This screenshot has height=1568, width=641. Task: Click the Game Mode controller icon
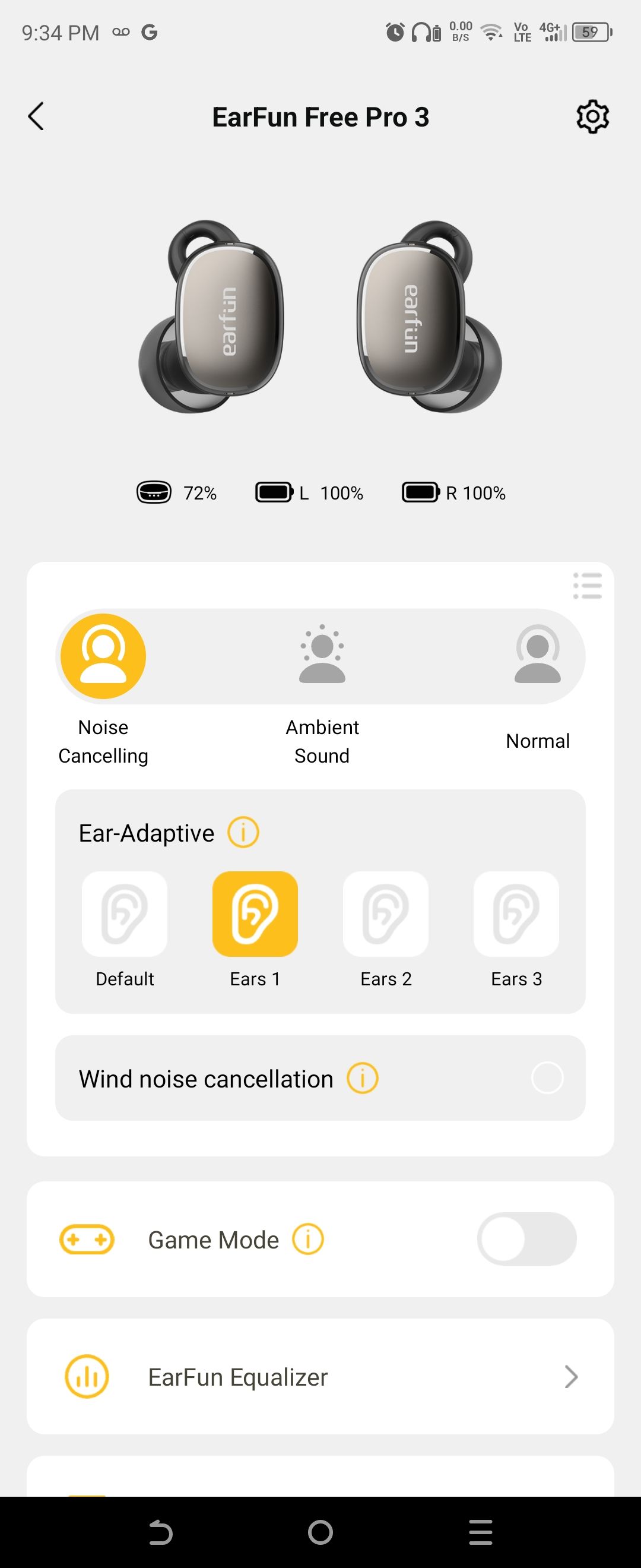[87, 1240]
